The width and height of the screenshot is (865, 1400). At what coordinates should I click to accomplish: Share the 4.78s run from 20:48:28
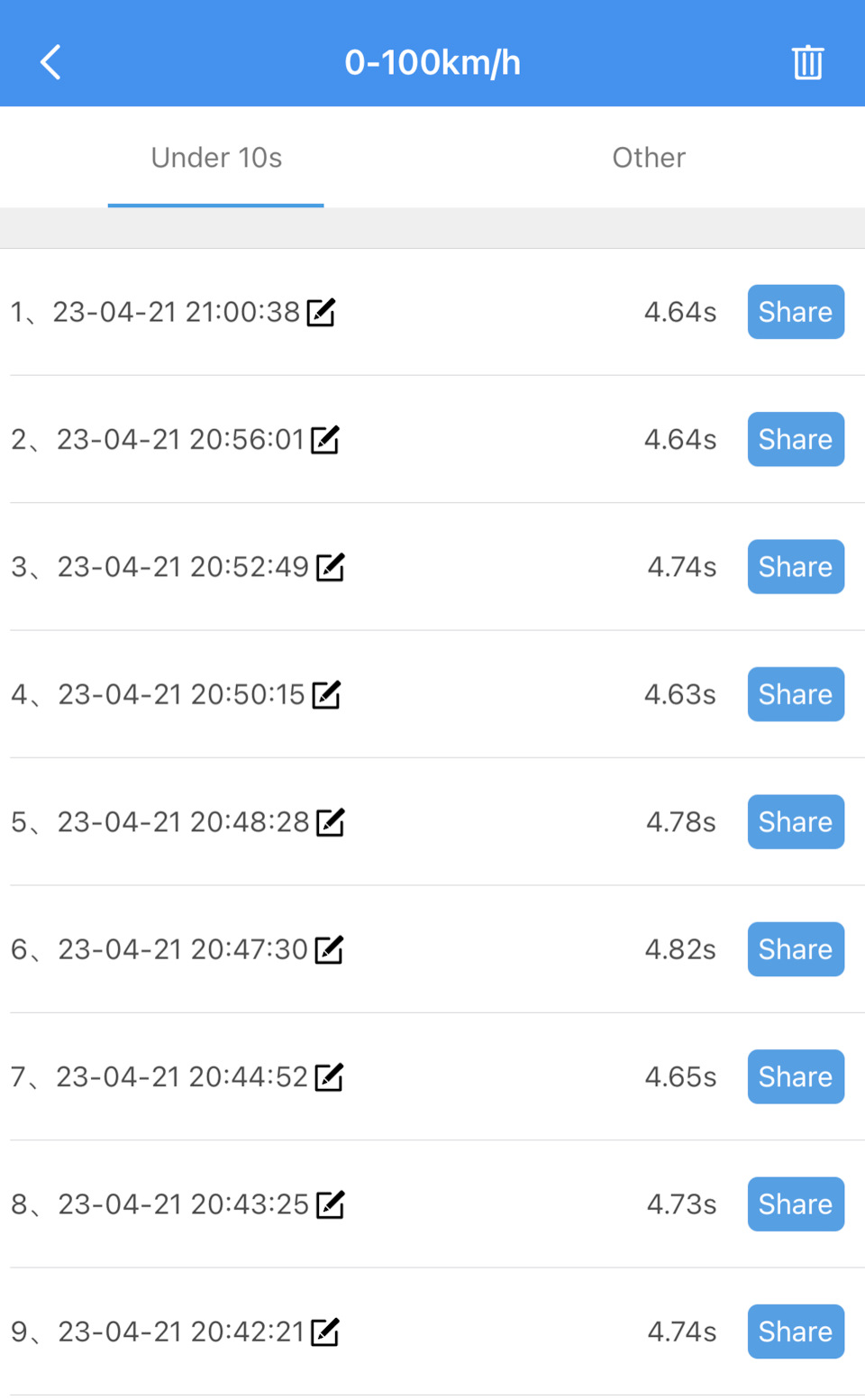coord(796,822)
